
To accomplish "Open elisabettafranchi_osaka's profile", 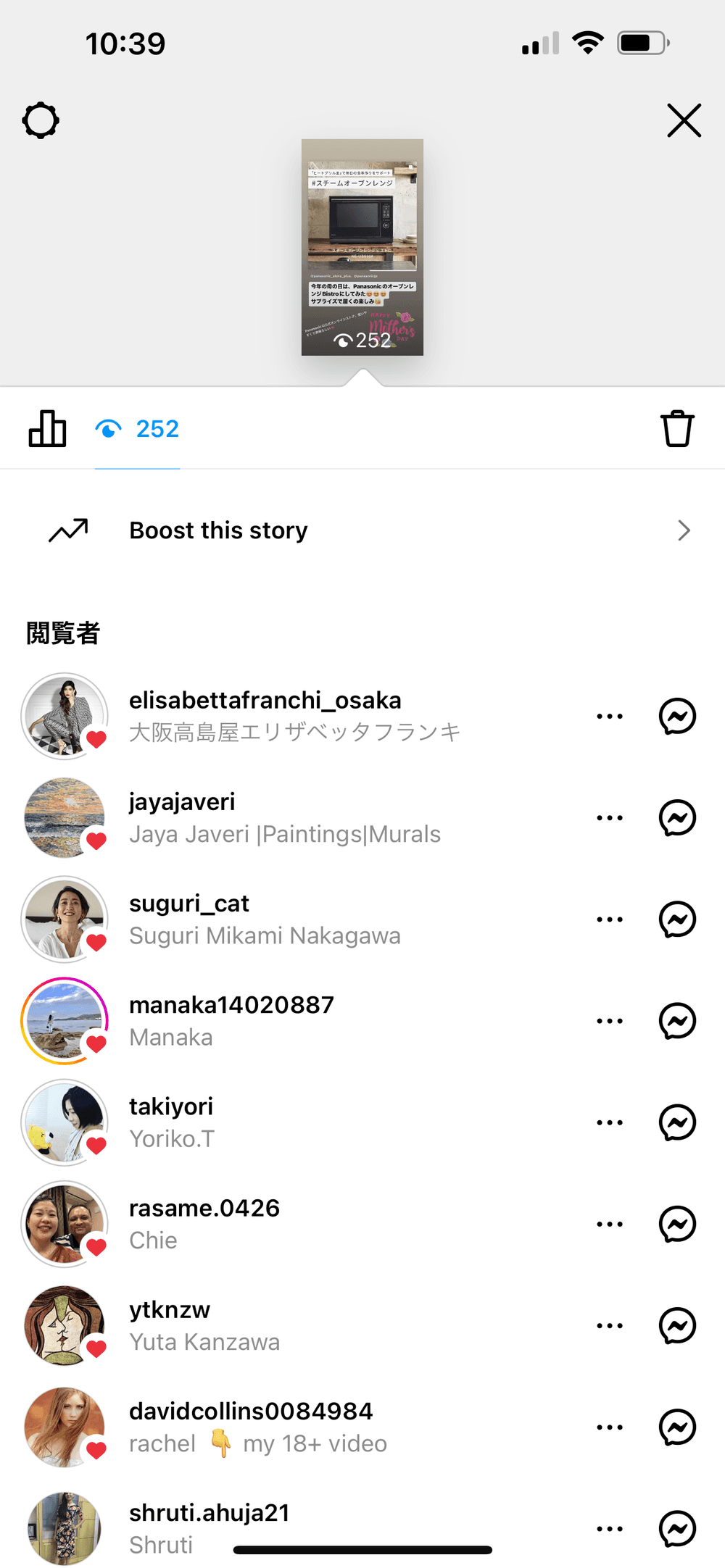I will tap(265, 701).
